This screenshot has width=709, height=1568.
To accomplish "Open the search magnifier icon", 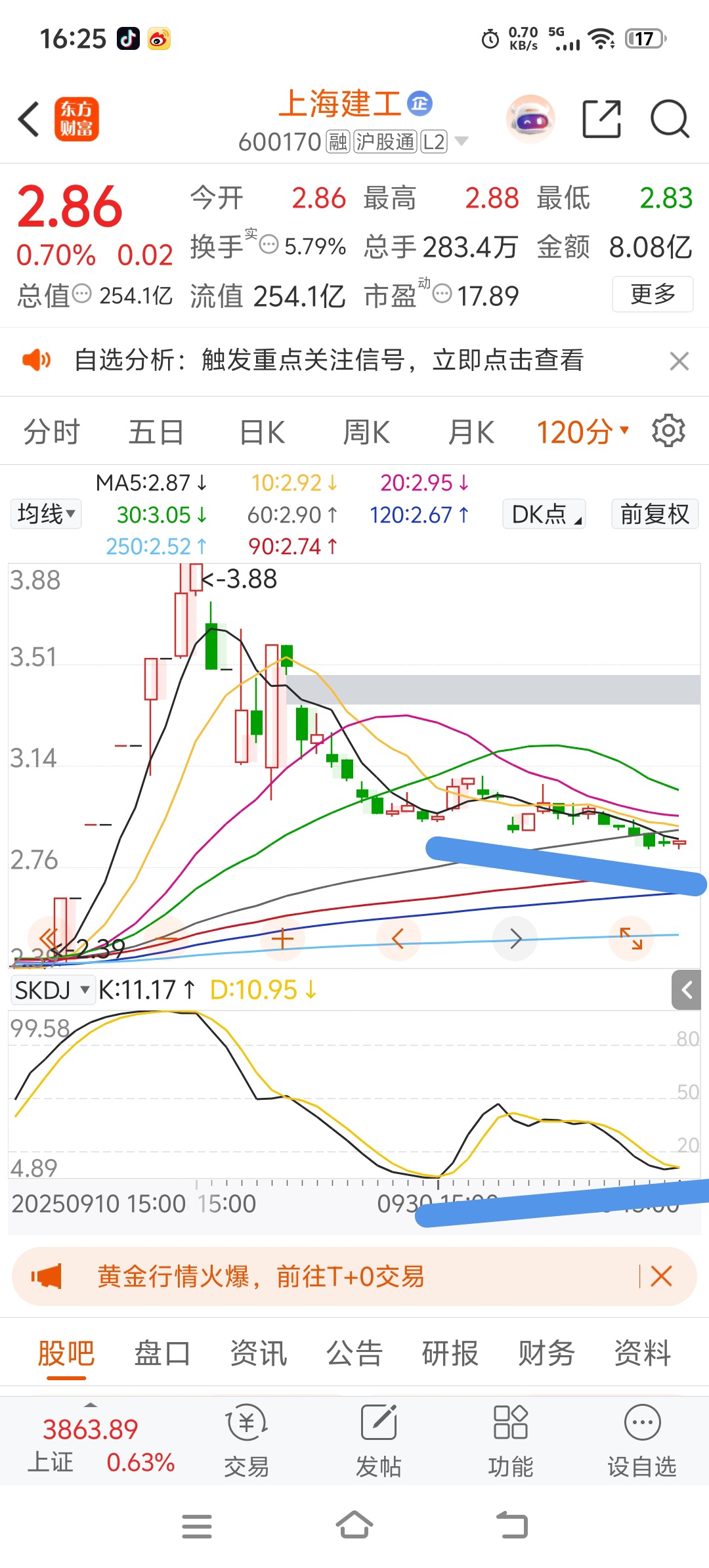I will pos(669,120).
